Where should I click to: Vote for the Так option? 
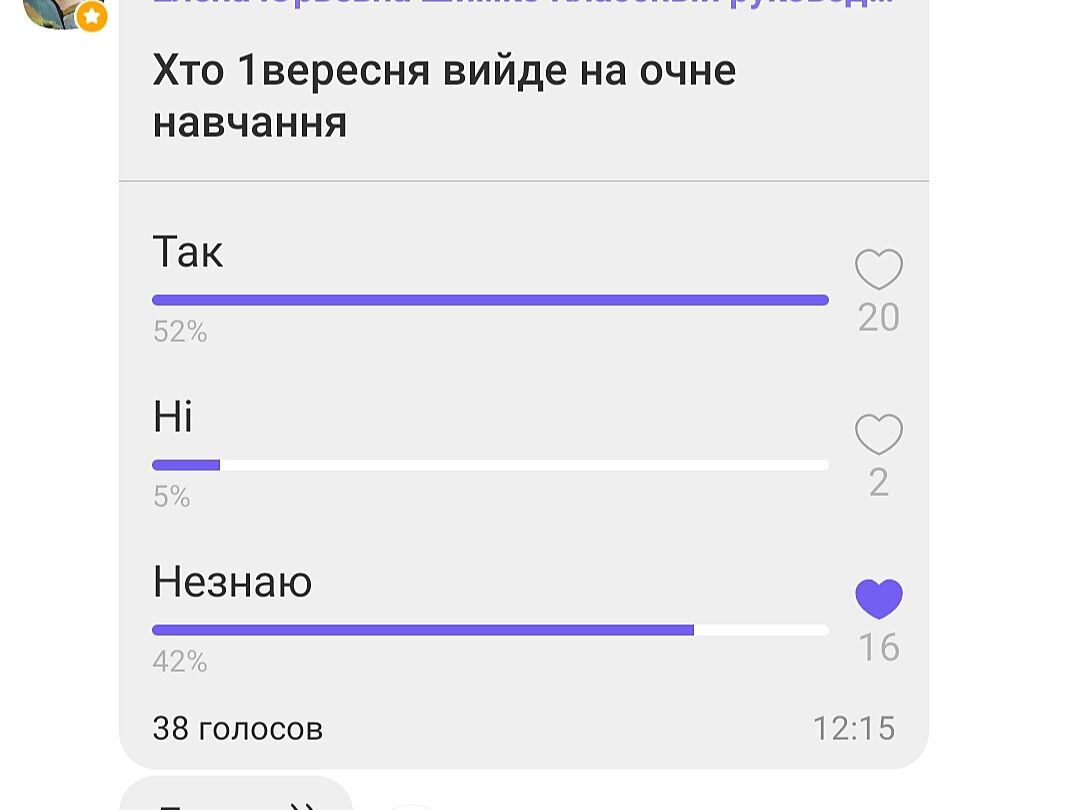pyautogui.click(x=878, y=270)
